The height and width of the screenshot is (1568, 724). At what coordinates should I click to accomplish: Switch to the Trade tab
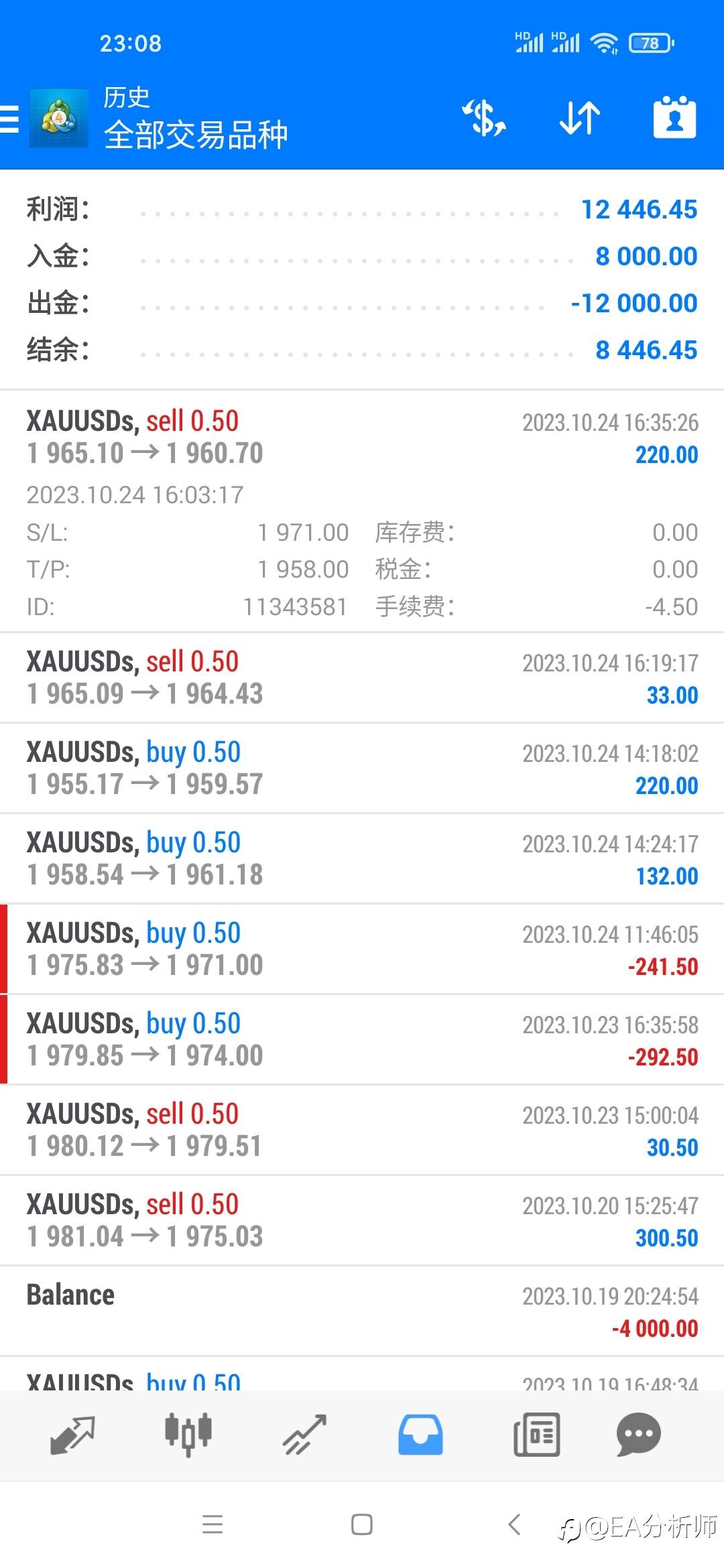(x=304, y=1435)
